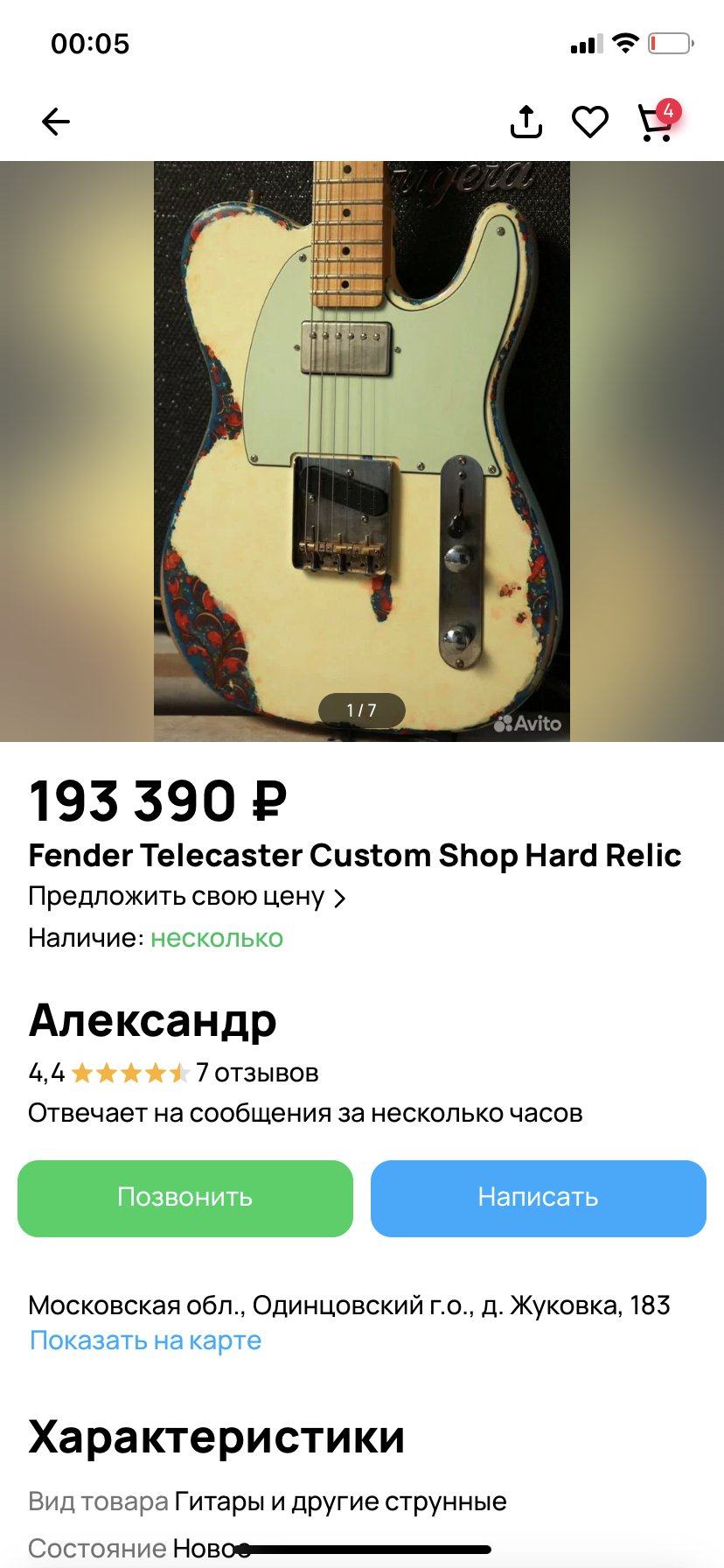724x1568 pixels.
Task: Tap "Предложить свою цену" to offer a price
Action: [x=186, y=897]
